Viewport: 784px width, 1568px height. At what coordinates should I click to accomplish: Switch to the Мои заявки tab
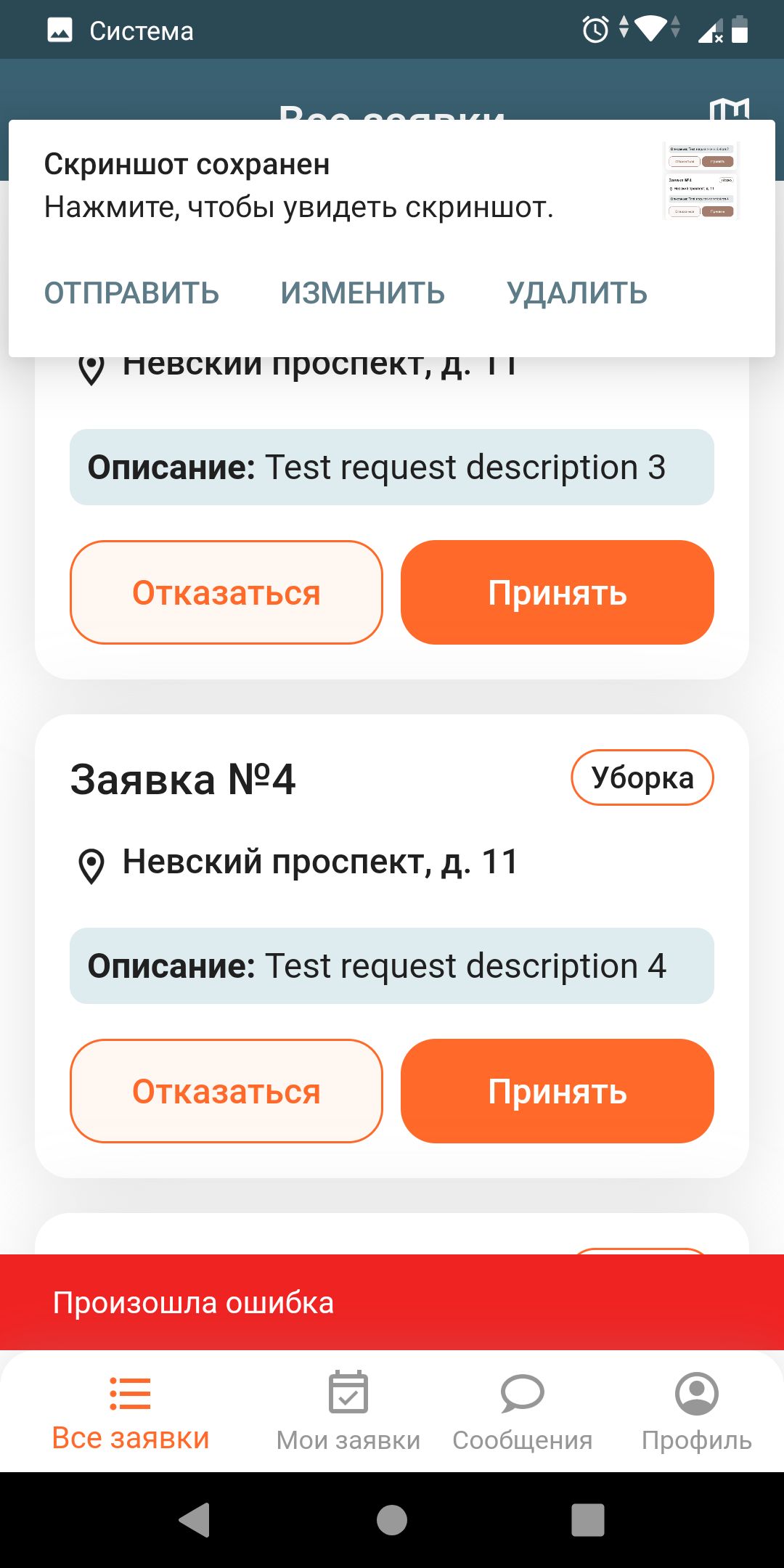tap(348, 1413)
